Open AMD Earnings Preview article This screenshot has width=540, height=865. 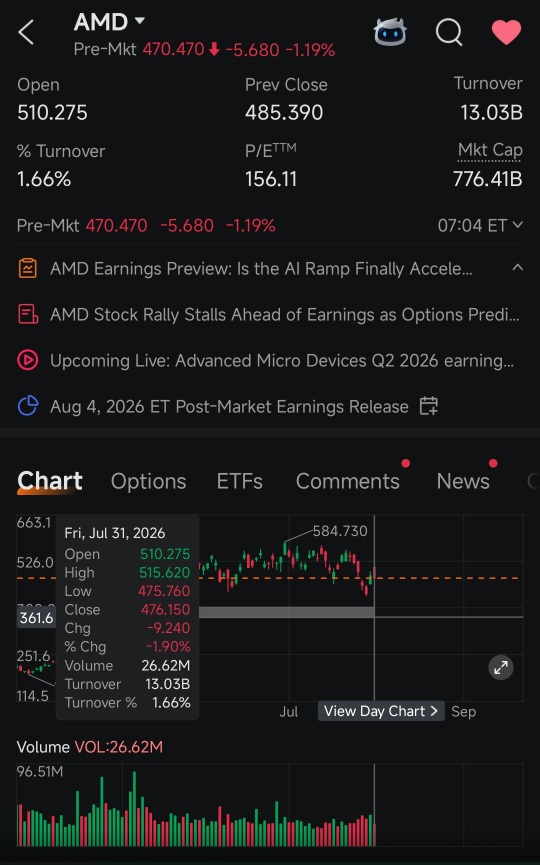(x=261, y=269)
